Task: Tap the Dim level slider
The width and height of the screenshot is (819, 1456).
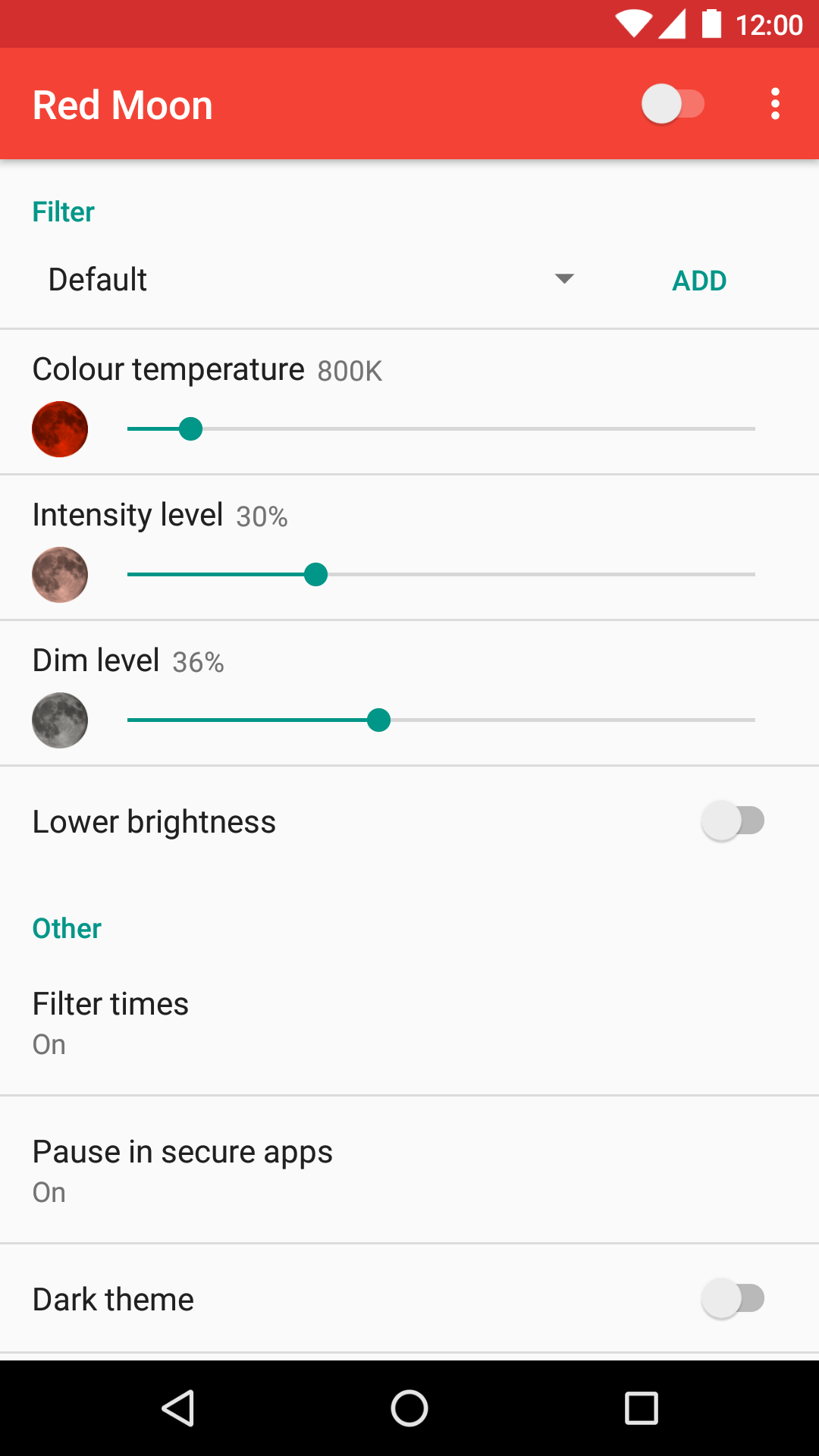Action: point(441,720)
